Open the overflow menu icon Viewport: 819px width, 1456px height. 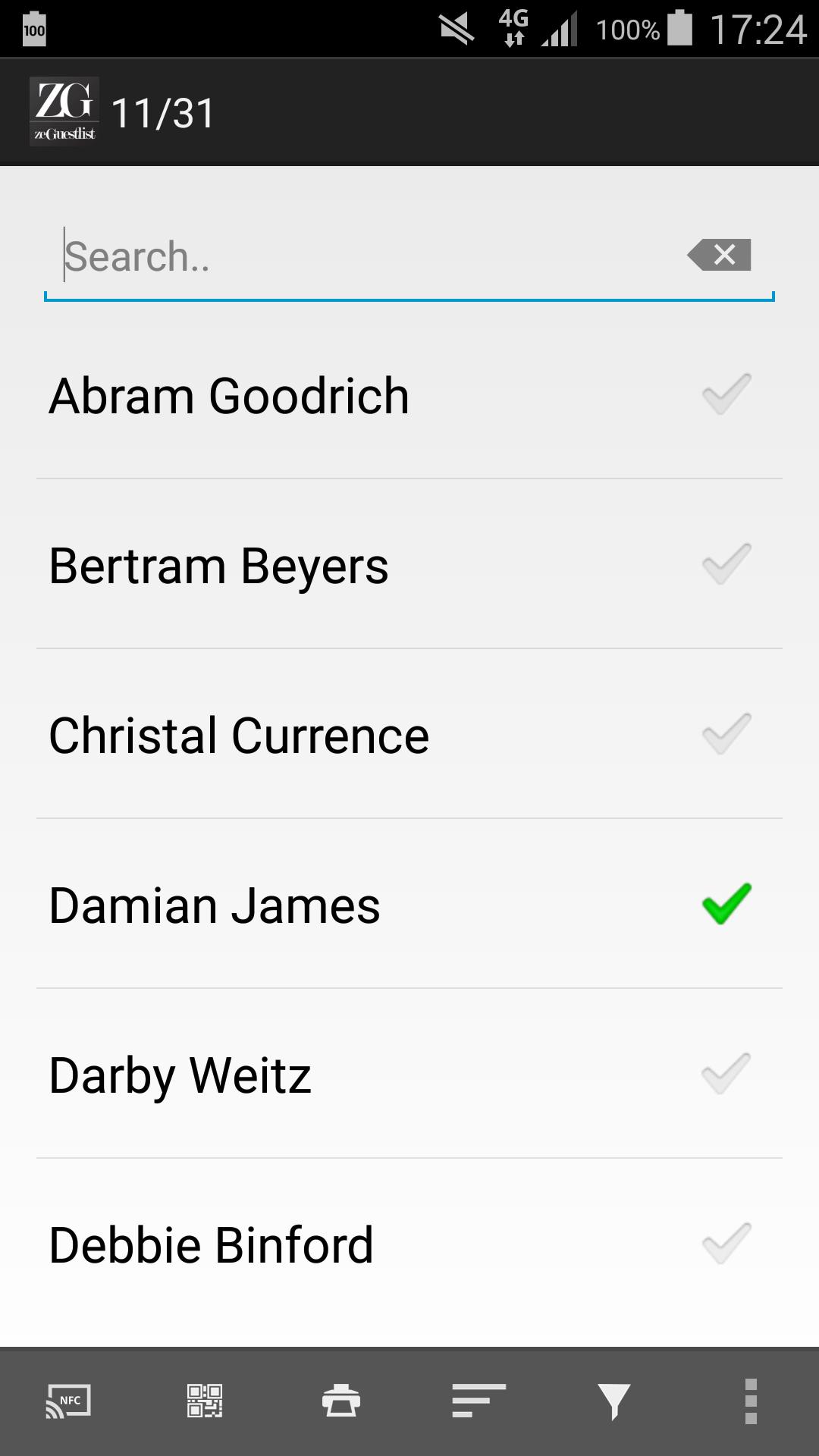coord(751,1401)
